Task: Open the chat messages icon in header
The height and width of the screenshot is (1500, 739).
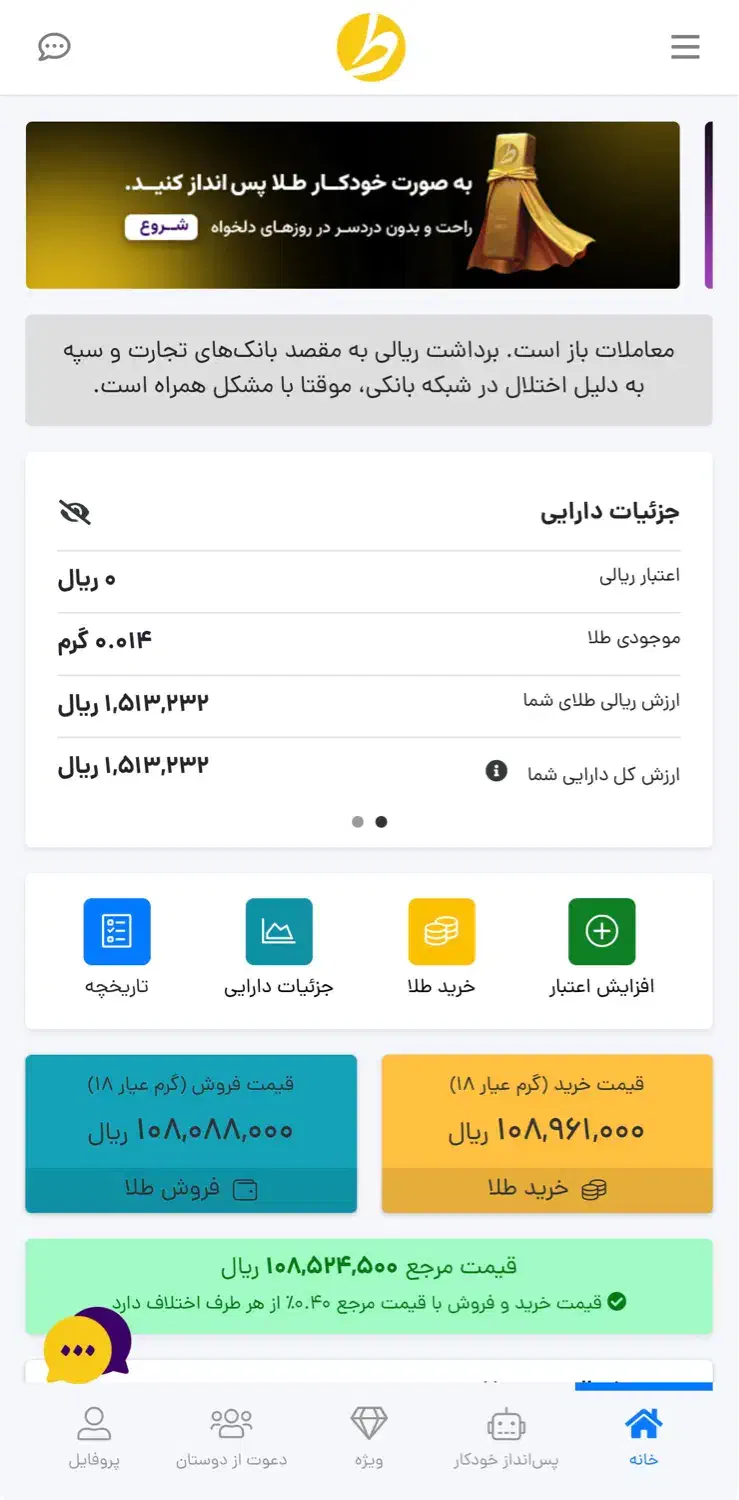Action: [x=54, y=47]
